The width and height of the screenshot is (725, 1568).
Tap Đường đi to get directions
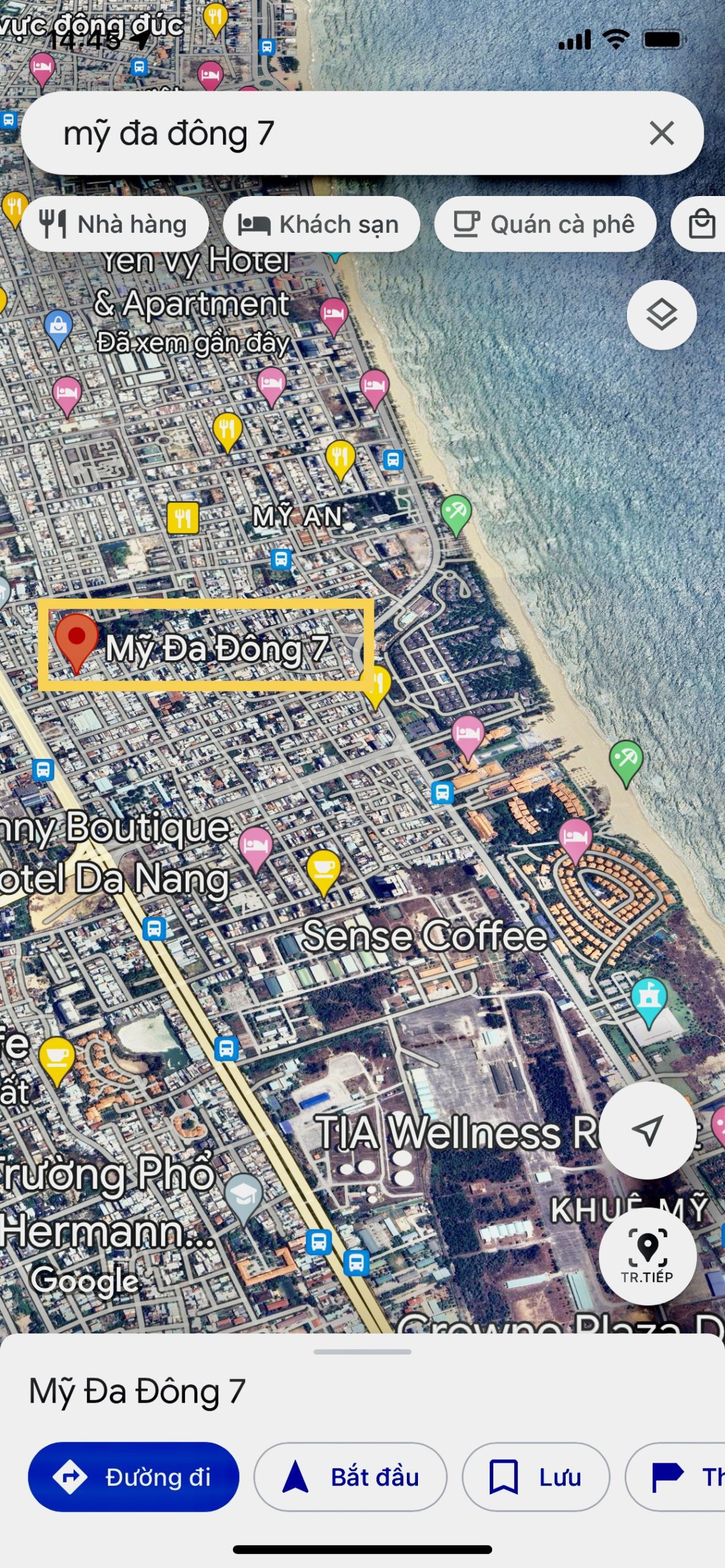pos(132,1476)
